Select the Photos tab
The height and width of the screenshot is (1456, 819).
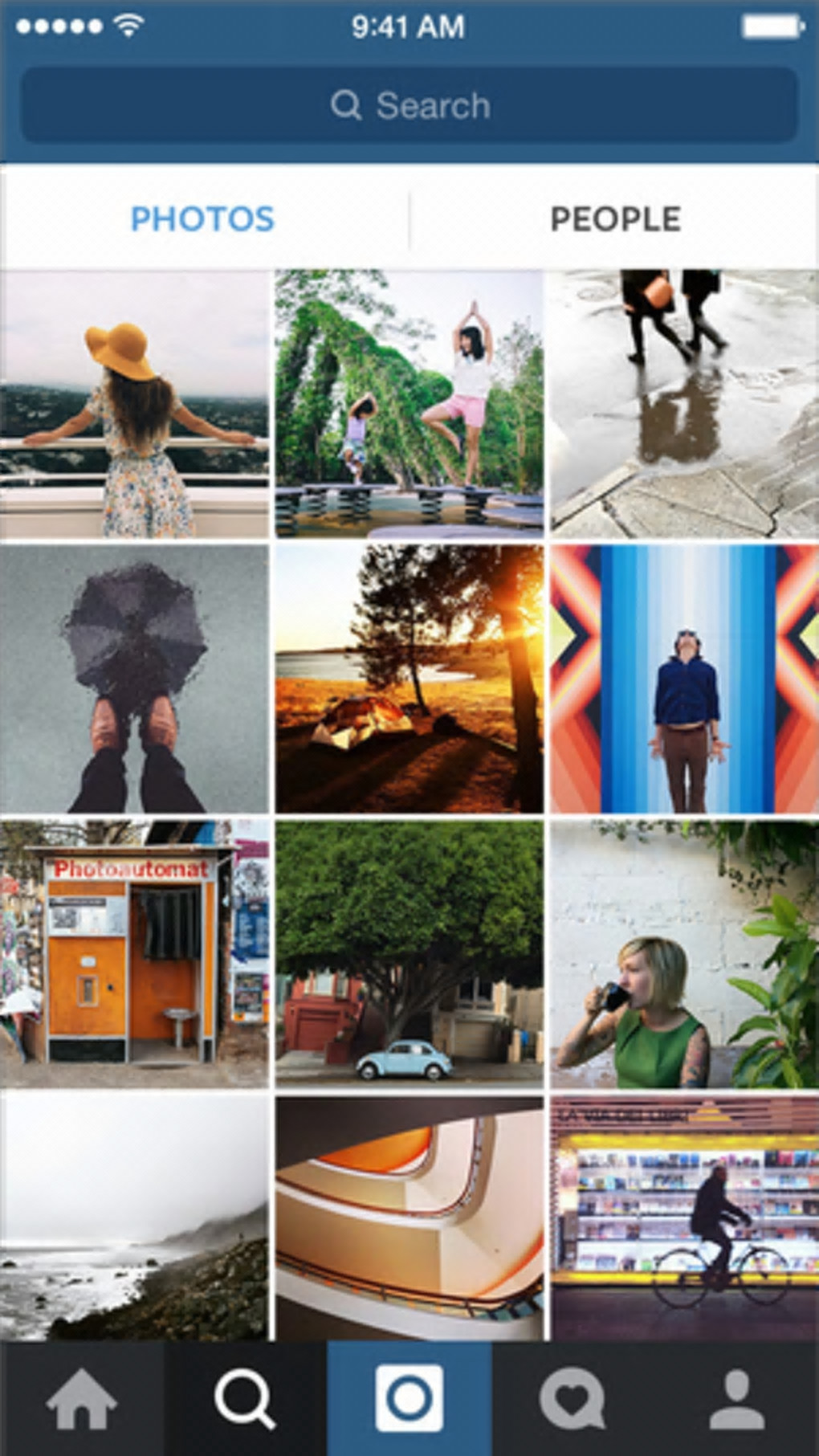click(202, 219)
